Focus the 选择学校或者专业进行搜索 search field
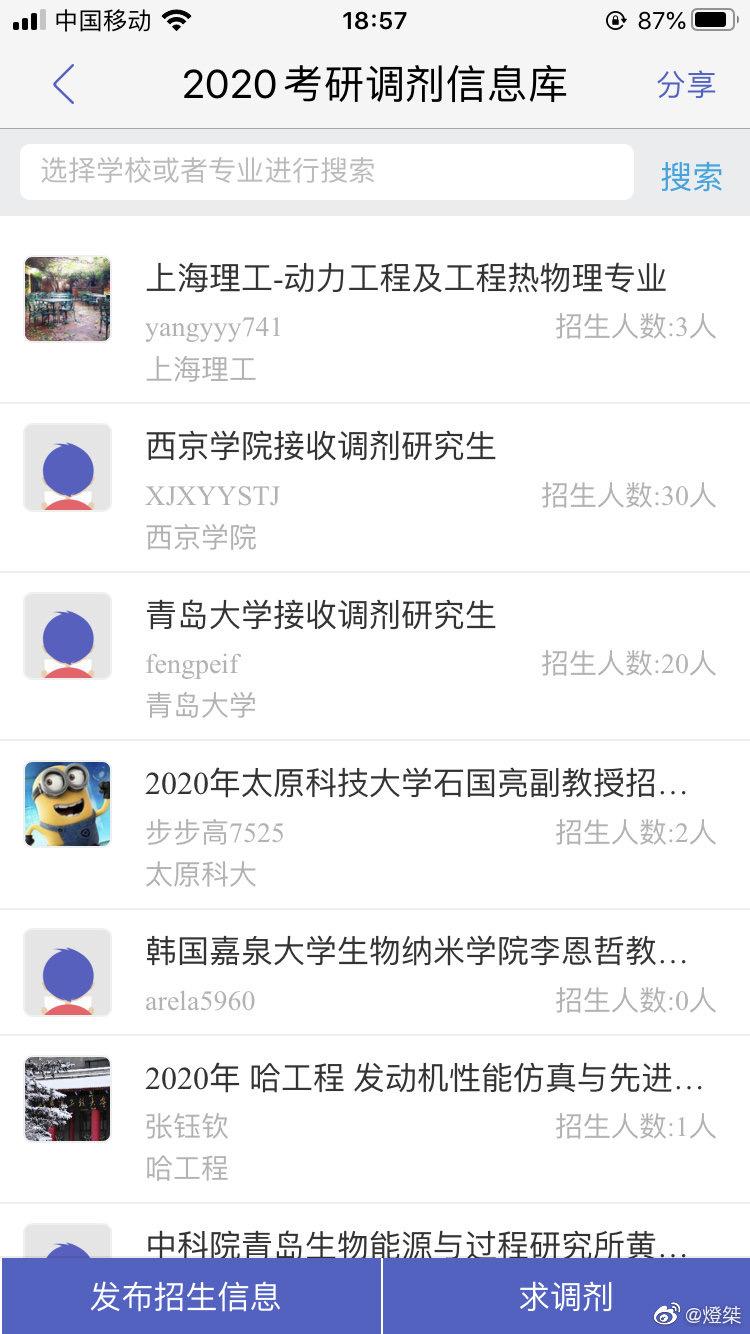Screen dimensions: 750x1334 click(x=326, y=172)
